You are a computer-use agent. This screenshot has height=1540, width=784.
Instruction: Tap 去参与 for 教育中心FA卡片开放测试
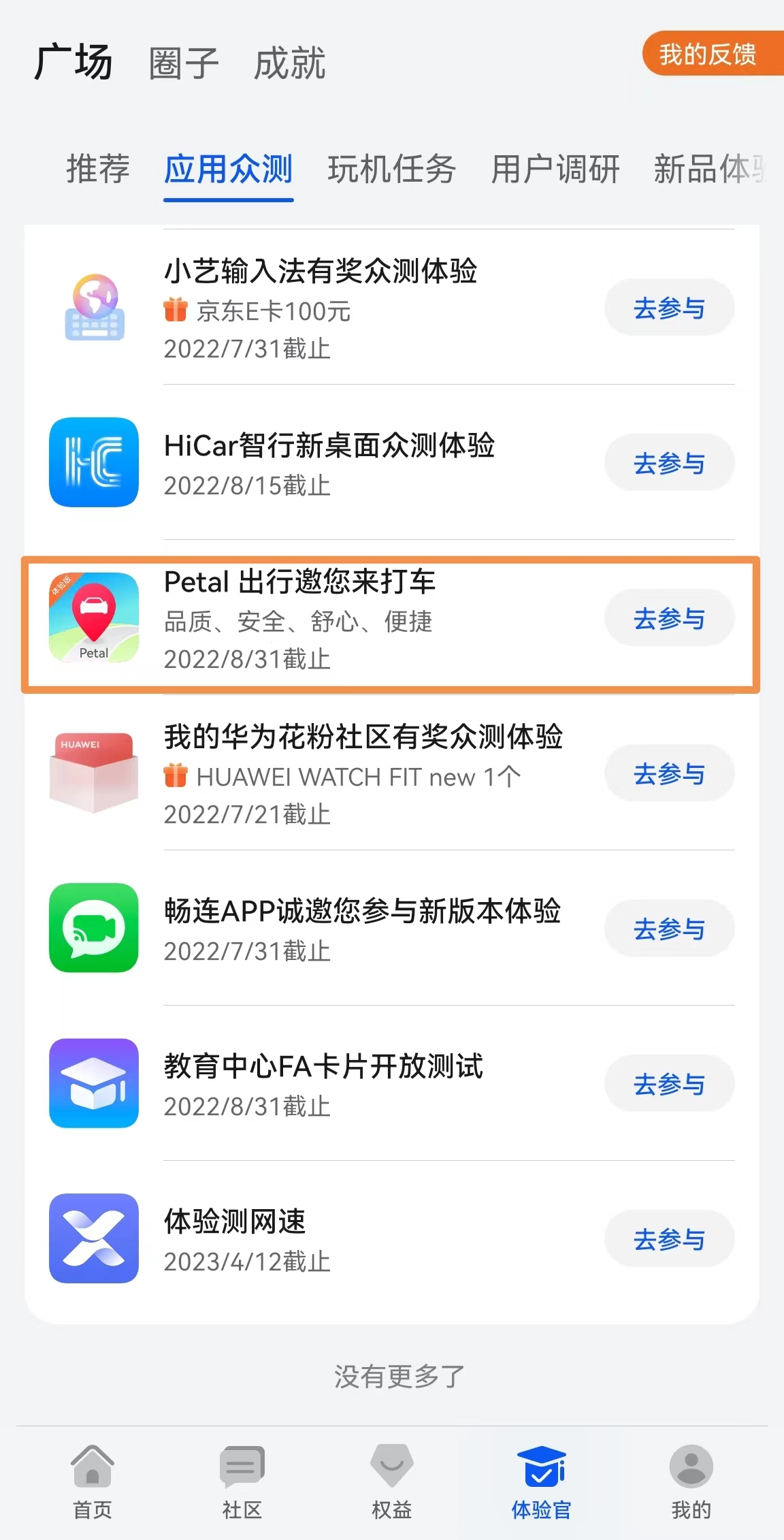tap(669, 1084)
